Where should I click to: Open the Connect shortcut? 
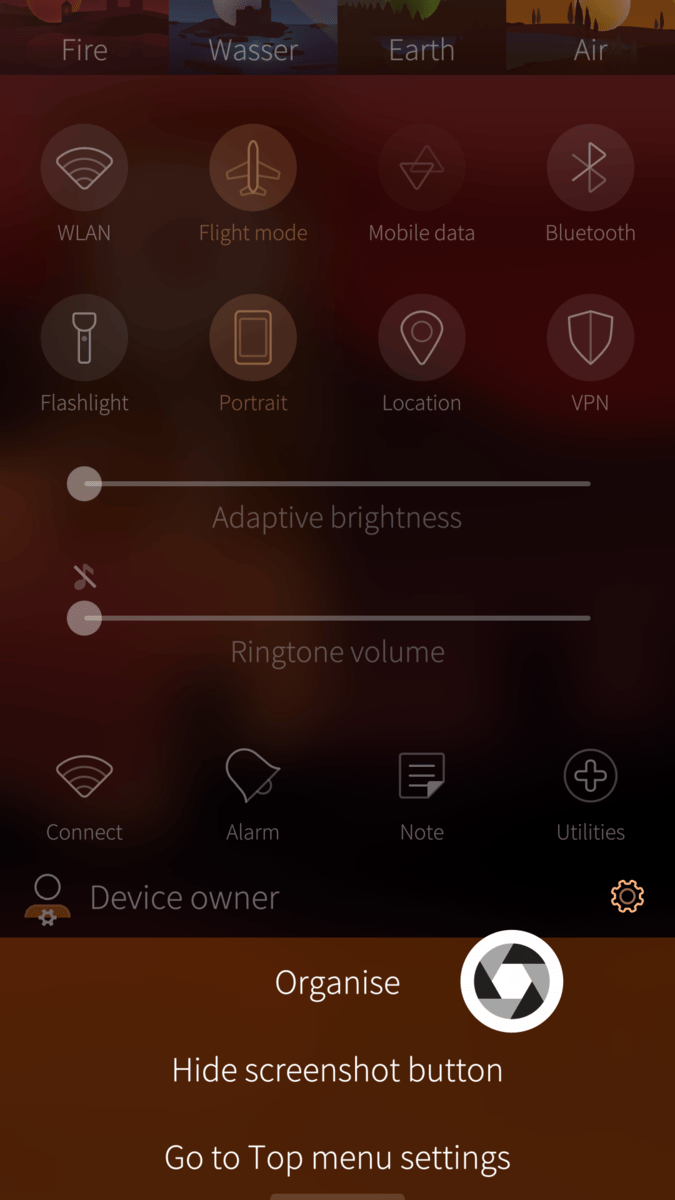click(x=84, y=778)
